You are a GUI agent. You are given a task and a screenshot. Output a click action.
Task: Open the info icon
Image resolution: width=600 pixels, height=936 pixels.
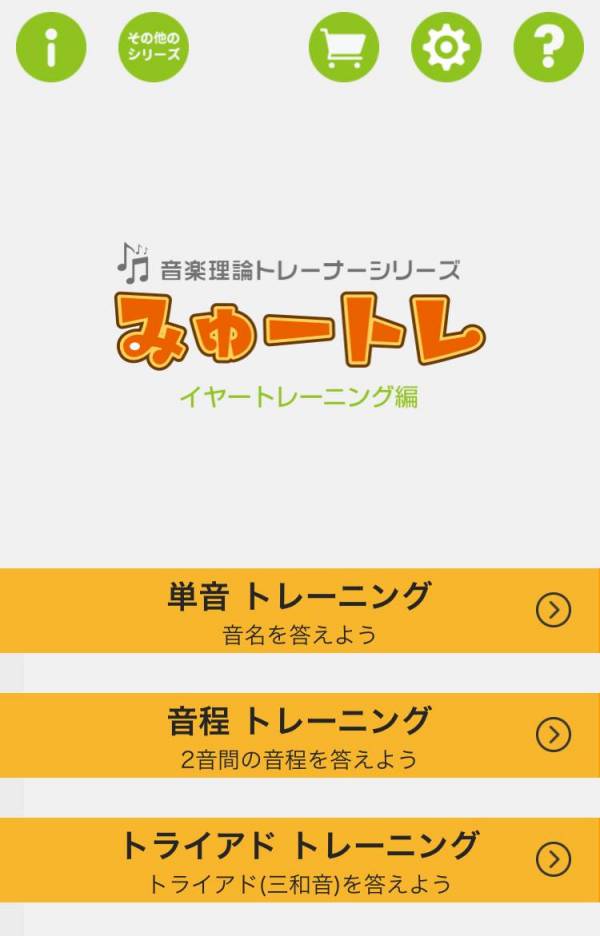click(51, 47)
